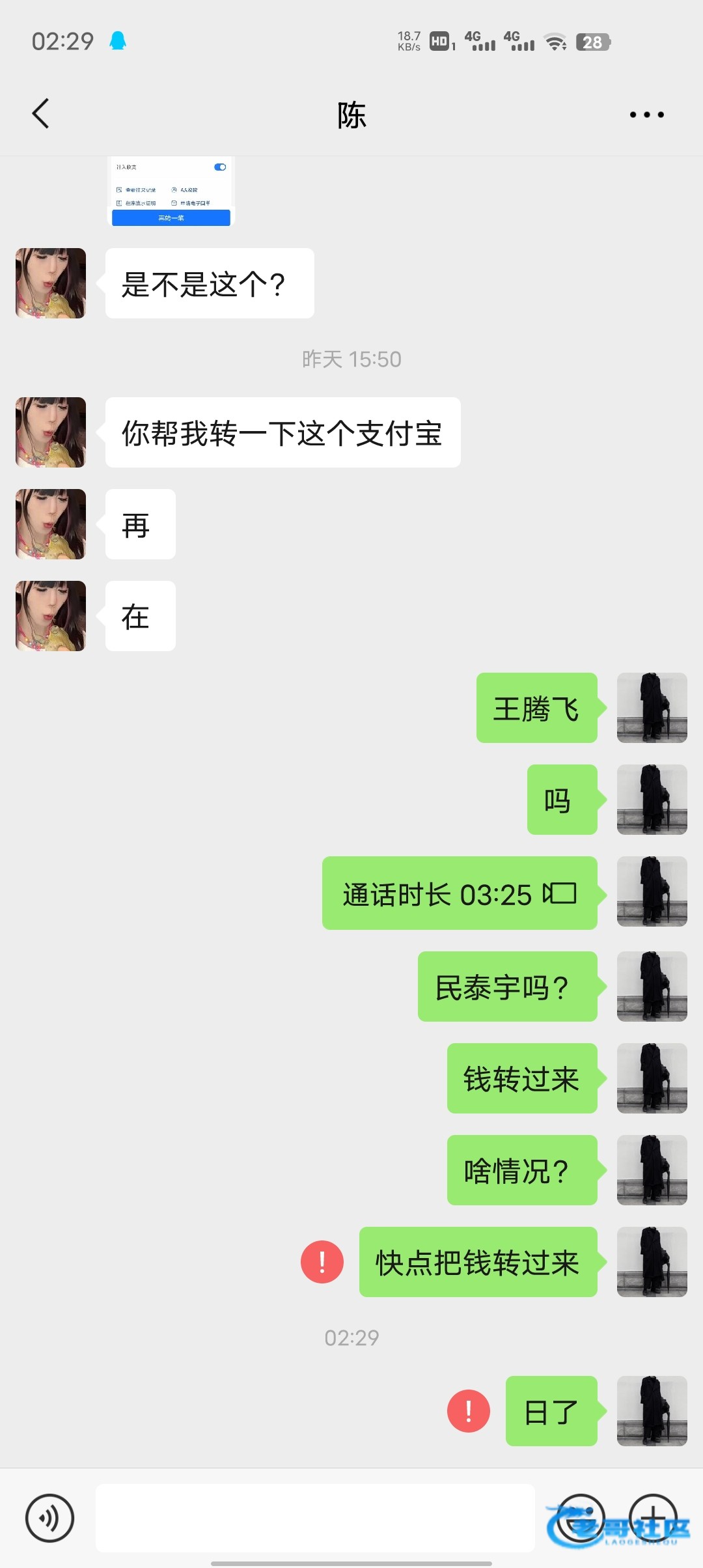The height and width of the screenshot is (1568, 703).
Task: Resend failed message 快点把钱转过来
Action: point(322,1262)
